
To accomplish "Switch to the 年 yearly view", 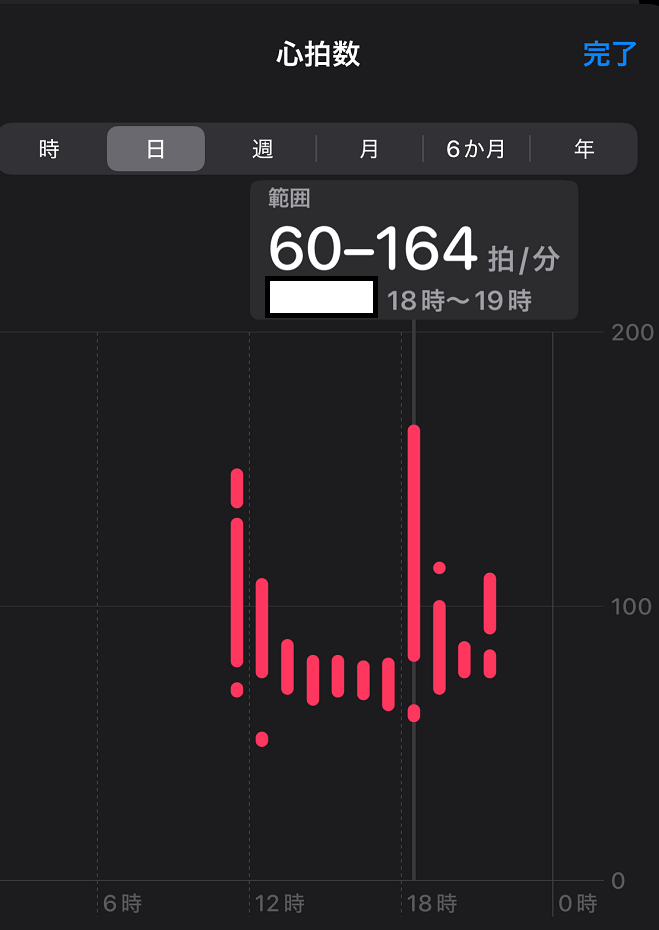I will 584,149.
